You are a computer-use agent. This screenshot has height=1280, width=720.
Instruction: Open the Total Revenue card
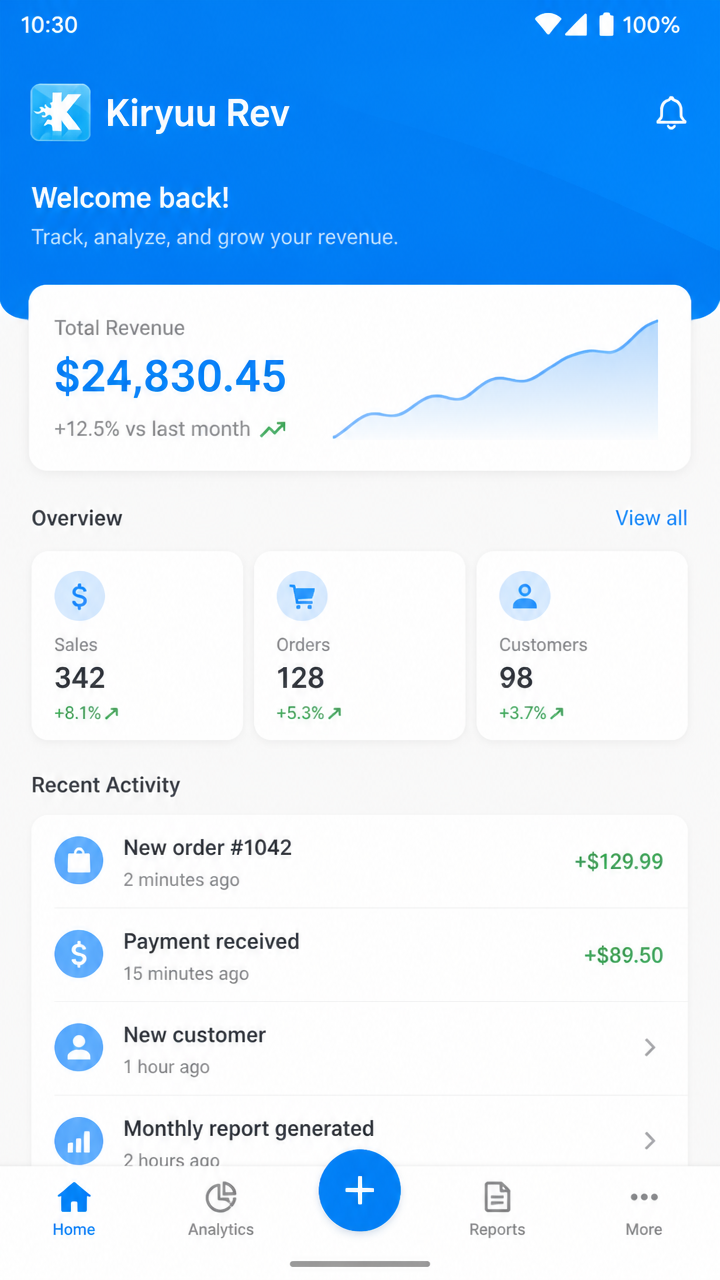pyautogui.click(x=360, y=378)
